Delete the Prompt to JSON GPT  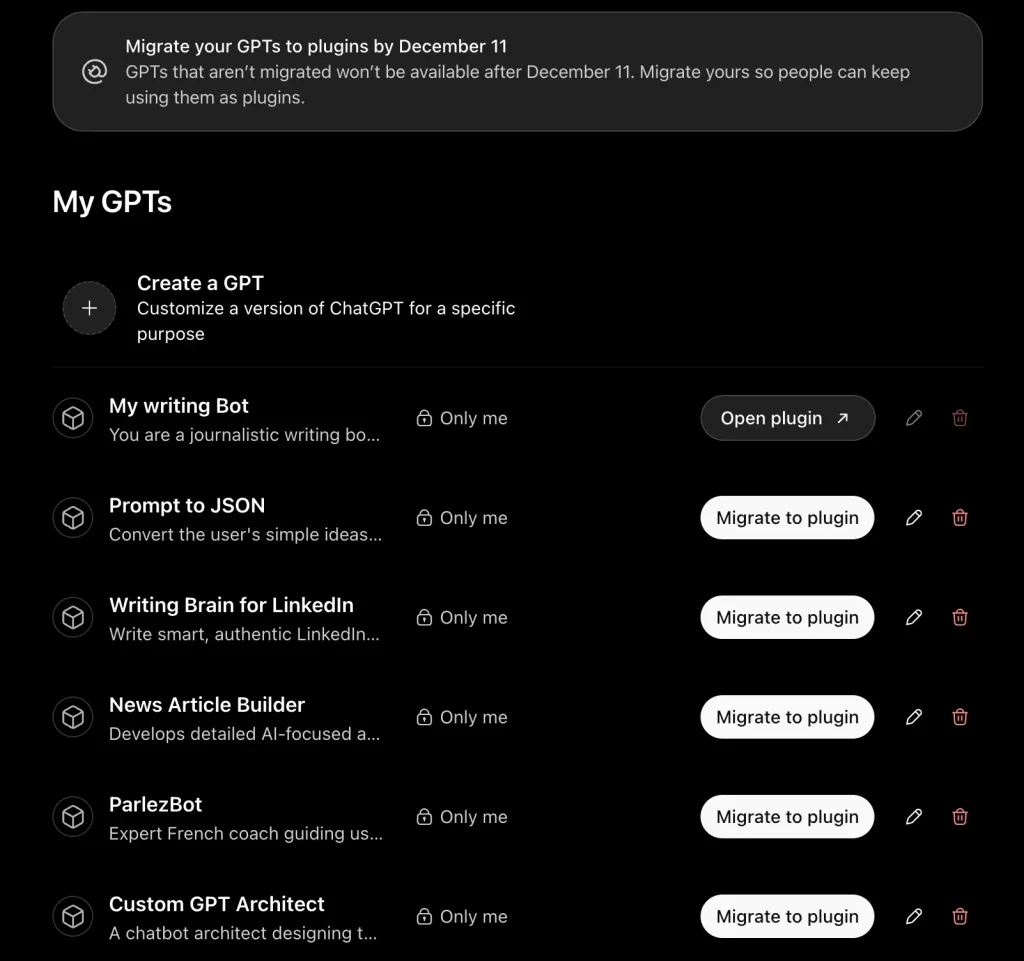click(960, 518)
